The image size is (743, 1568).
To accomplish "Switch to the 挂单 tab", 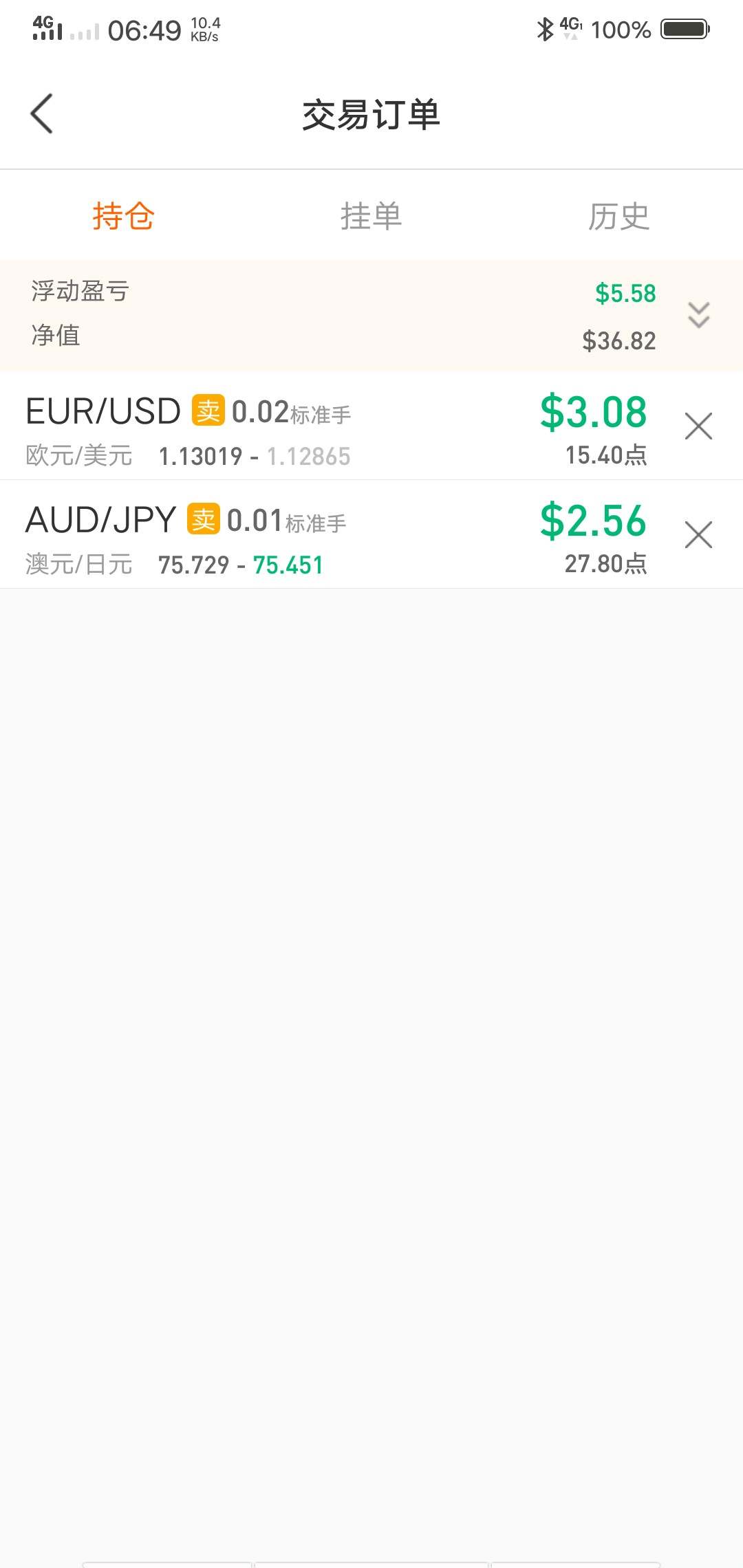I will (371, 216).
